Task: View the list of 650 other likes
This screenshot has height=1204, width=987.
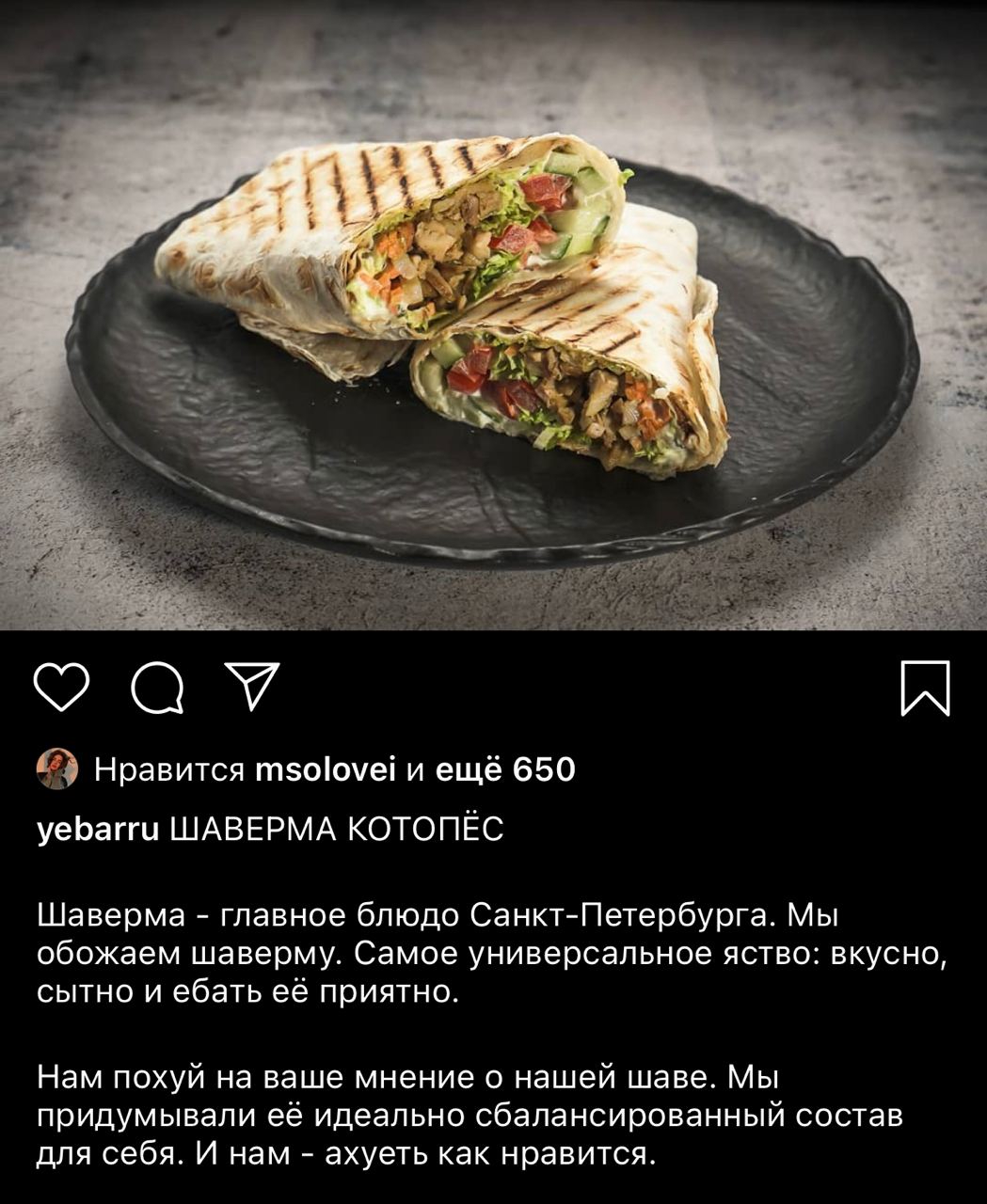Action: [x=506, y=769]
